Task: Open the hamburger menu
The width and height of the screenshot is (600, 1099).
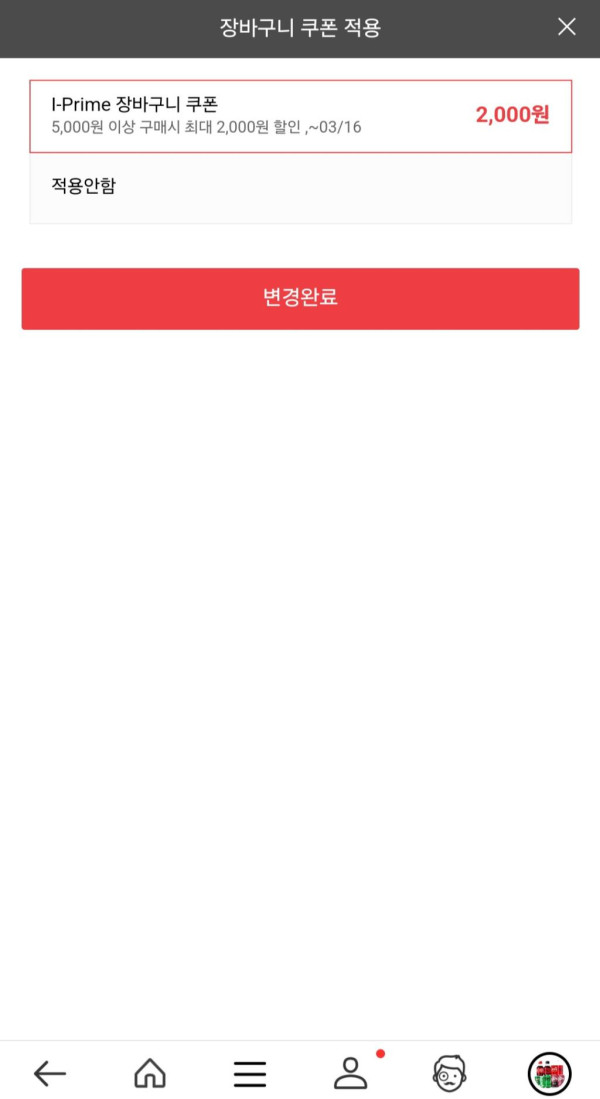Action: pyautogui.click(x=249, y=1074)
